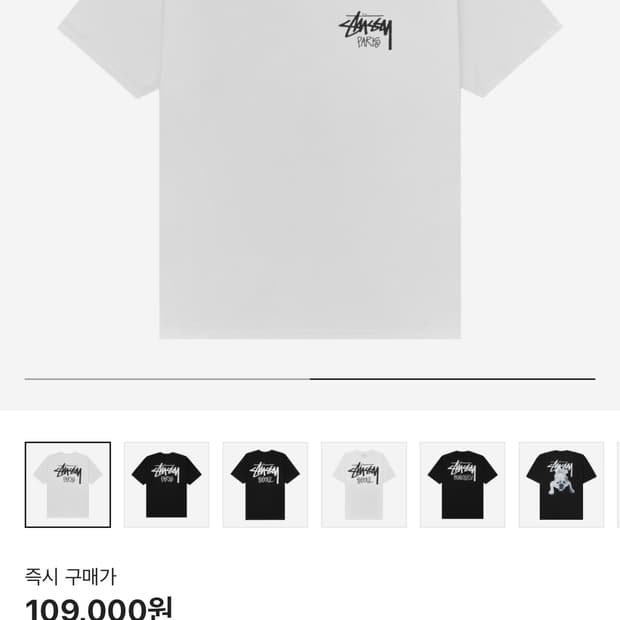620x620 pixels.
Task: Pick the unselected white tee variant thumbnail
Action: (x=364, y=484)
